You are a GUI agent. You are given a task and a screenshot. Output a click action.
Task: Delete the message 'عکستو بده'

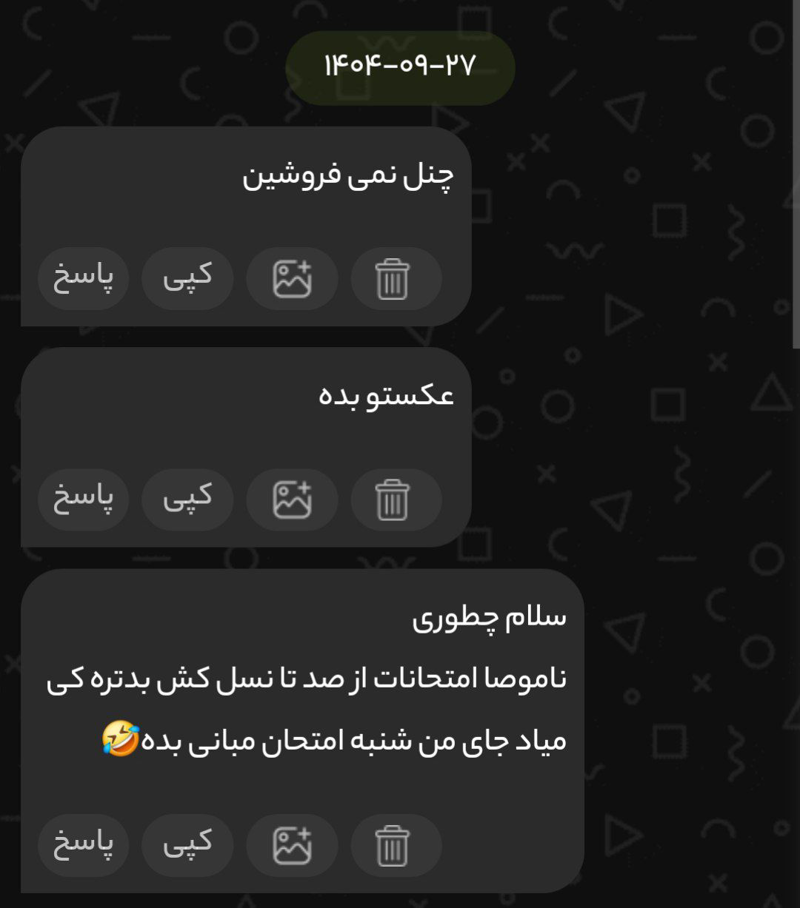tap(394, 499)
